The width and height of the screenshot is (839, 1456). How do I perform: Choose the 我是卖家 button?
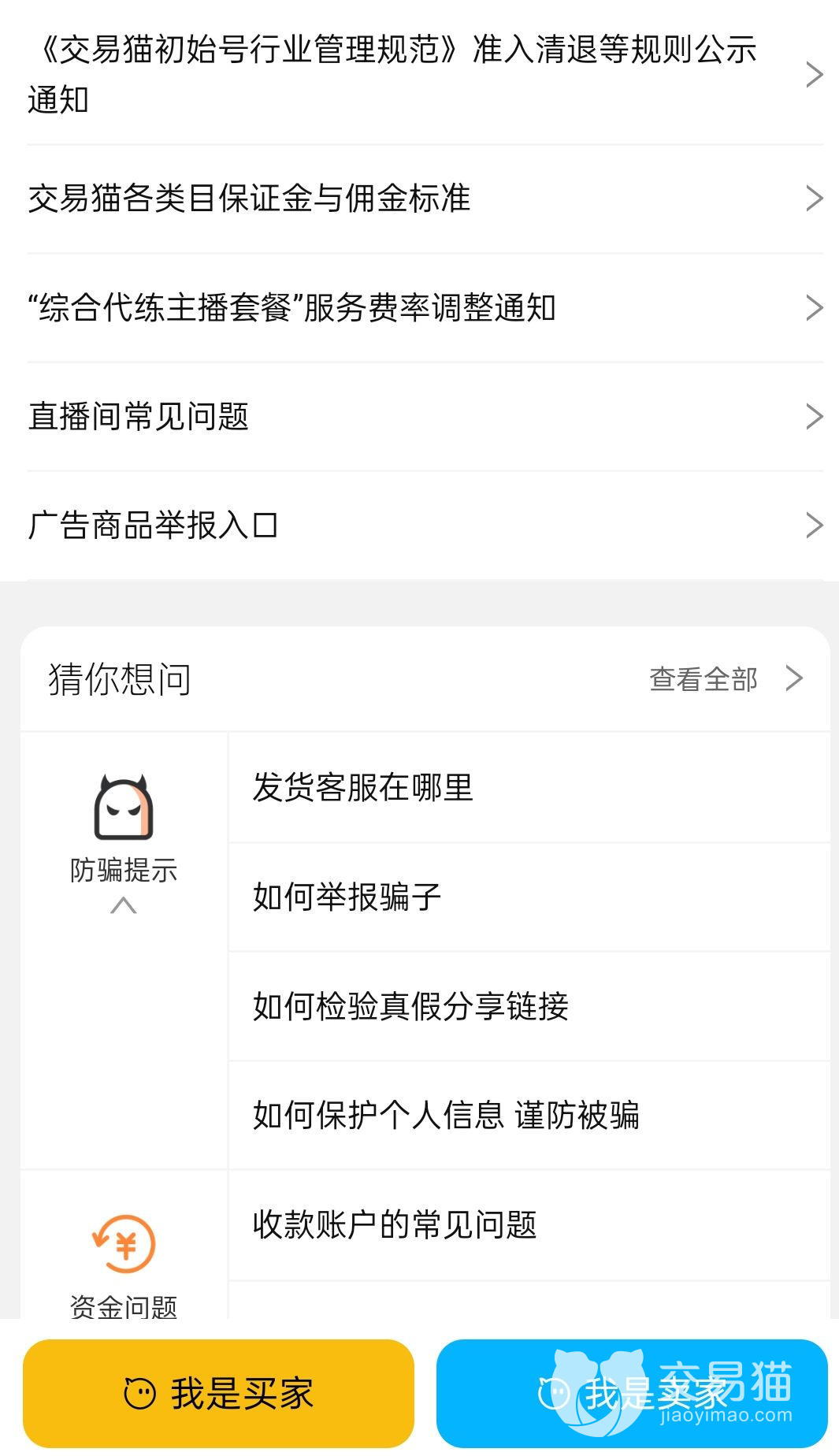(632, 1393)
